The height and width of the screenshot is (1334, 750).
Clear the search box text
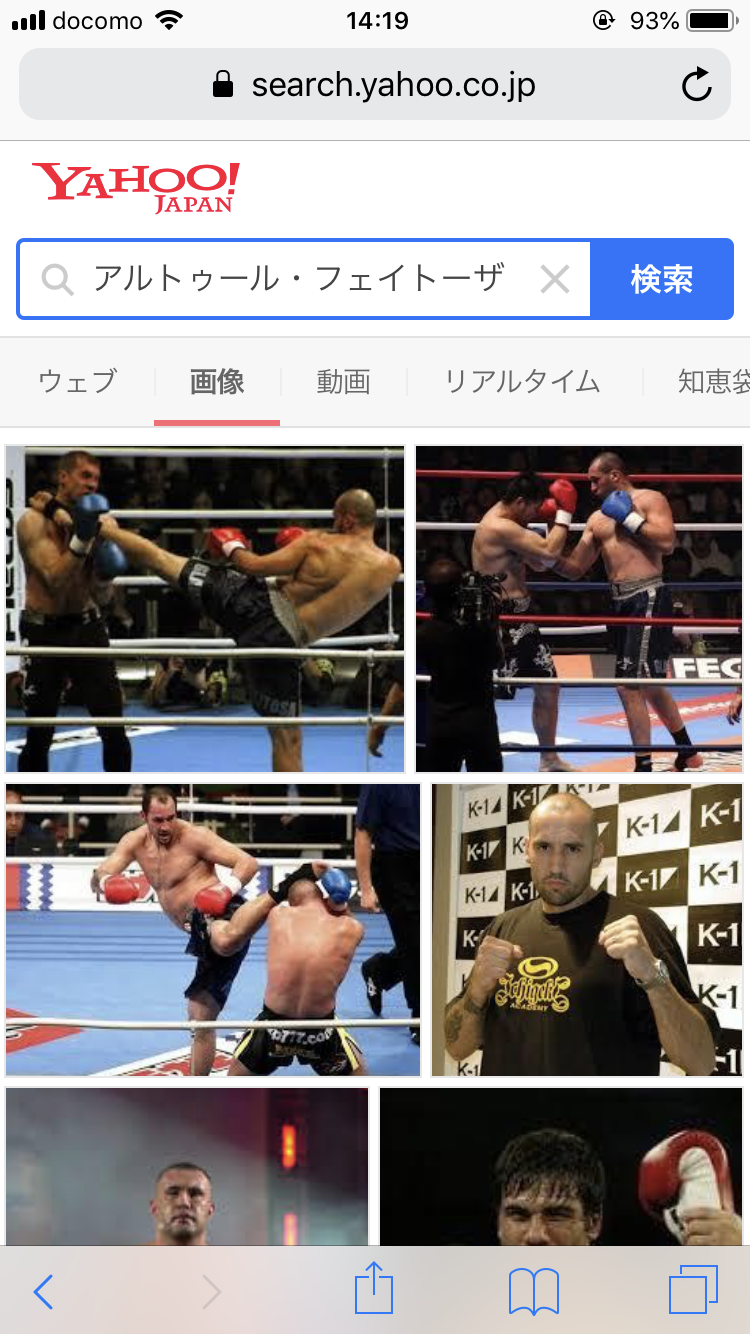tap(554, 279)
